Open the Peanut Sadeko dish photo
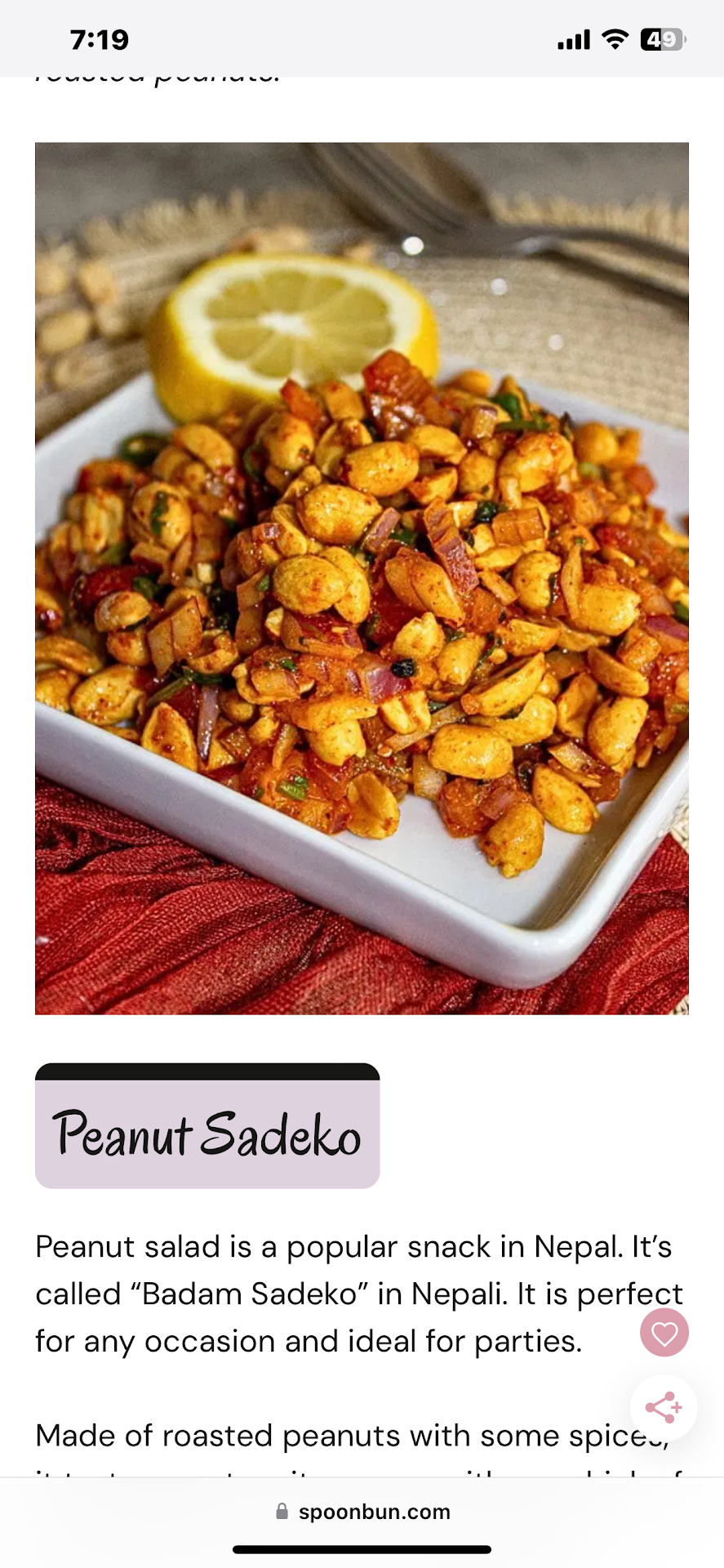 click(x=362, y=578)
